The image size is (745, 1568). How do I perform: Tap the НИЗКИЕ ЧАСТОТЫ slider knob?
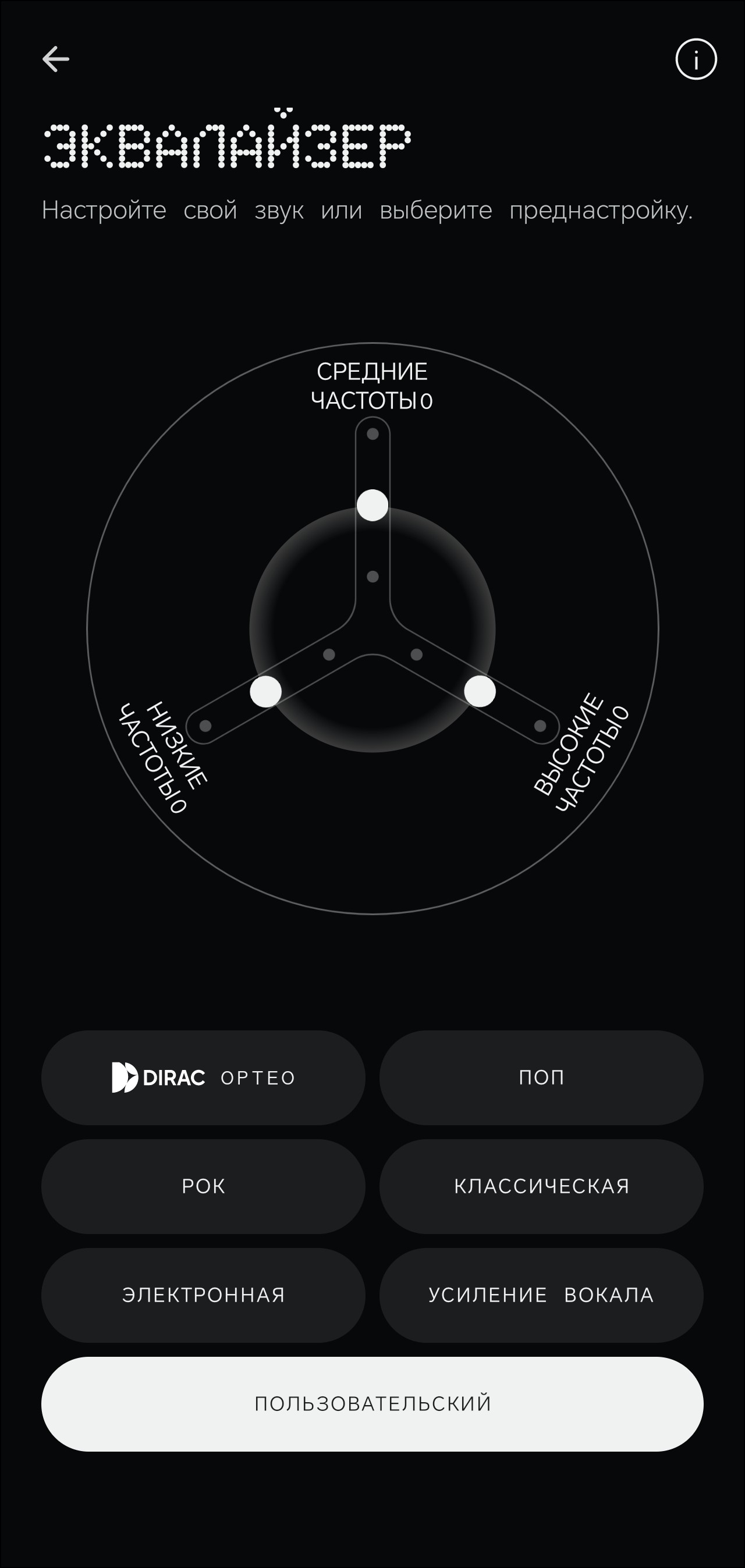coord(265,691)
